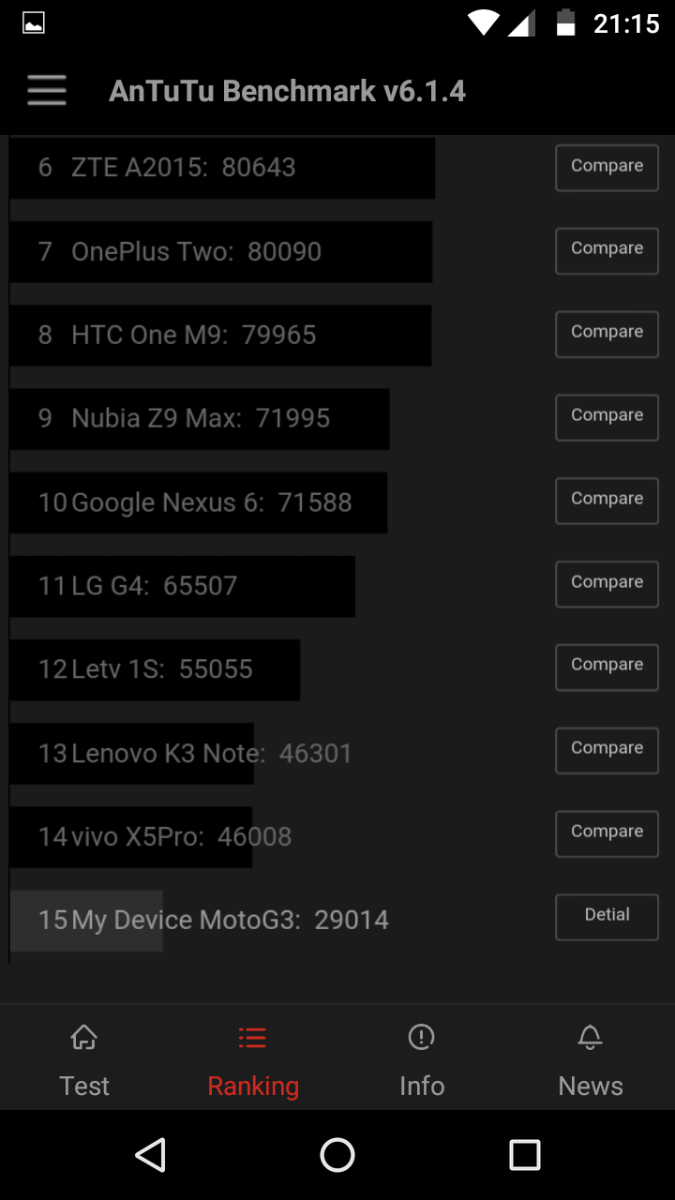
Task: View Detial for My Device MotoG3
Action: [606, 916]
